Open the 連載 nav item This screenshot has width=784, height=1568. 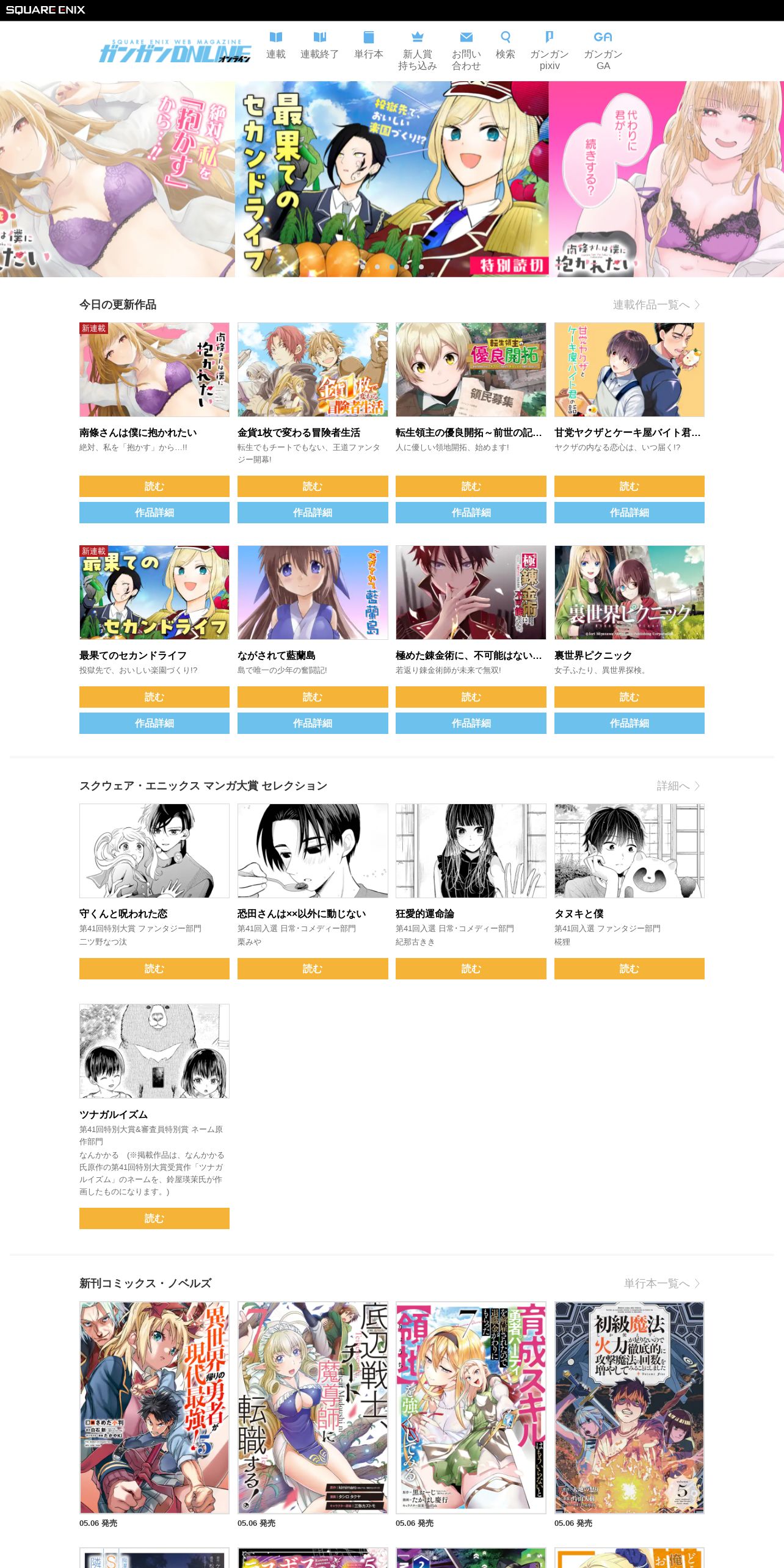coord(275,46)
